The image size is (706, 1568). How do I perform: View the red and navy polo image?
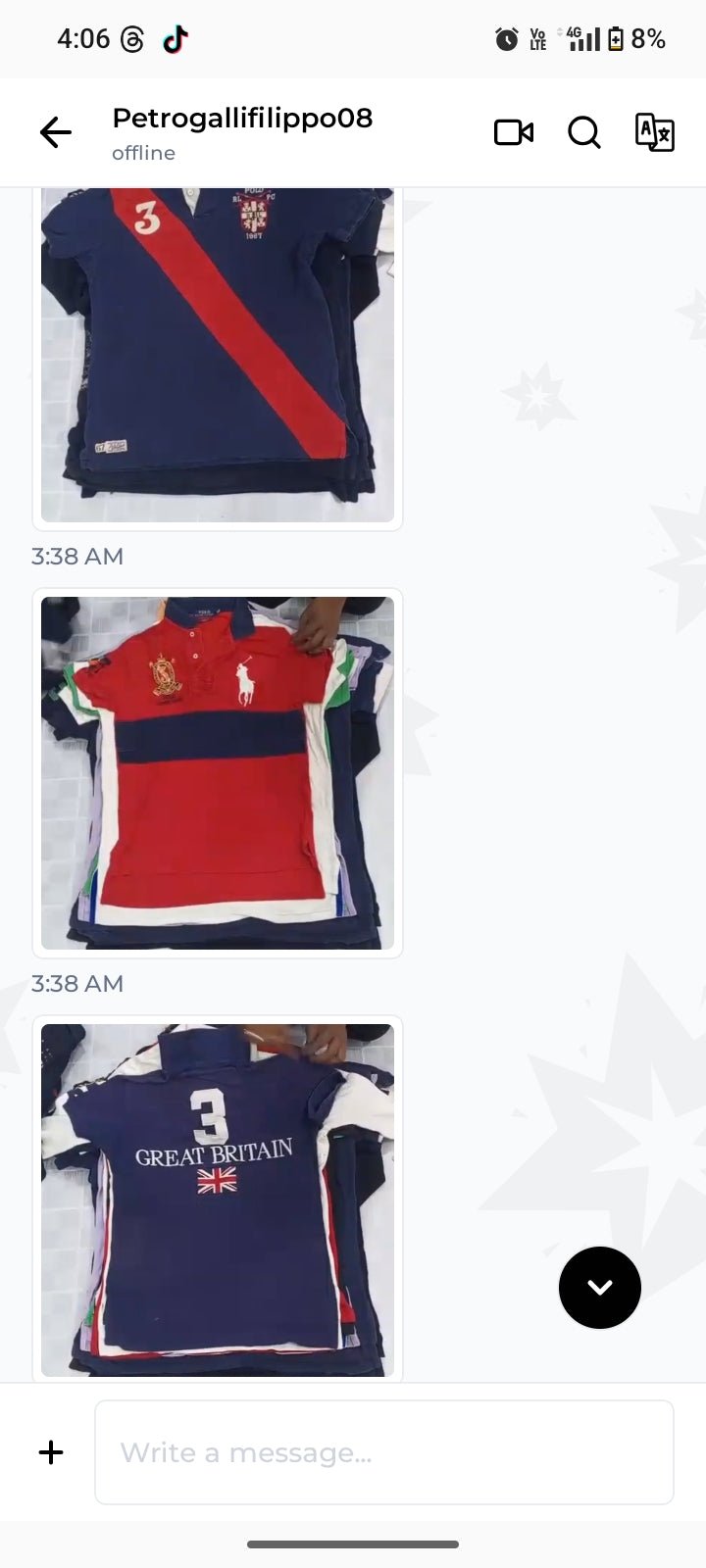coord(218,773)
